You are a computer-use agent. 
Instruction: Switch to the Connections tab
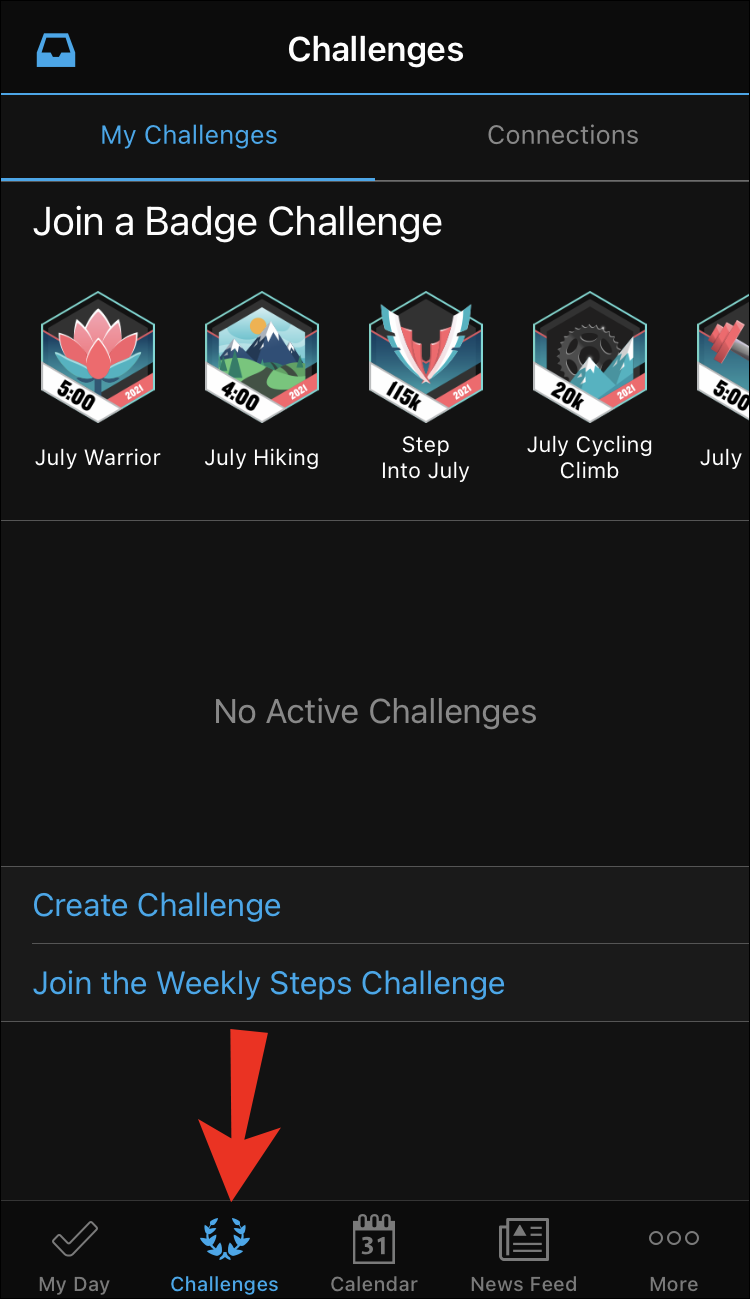(562, 136)
